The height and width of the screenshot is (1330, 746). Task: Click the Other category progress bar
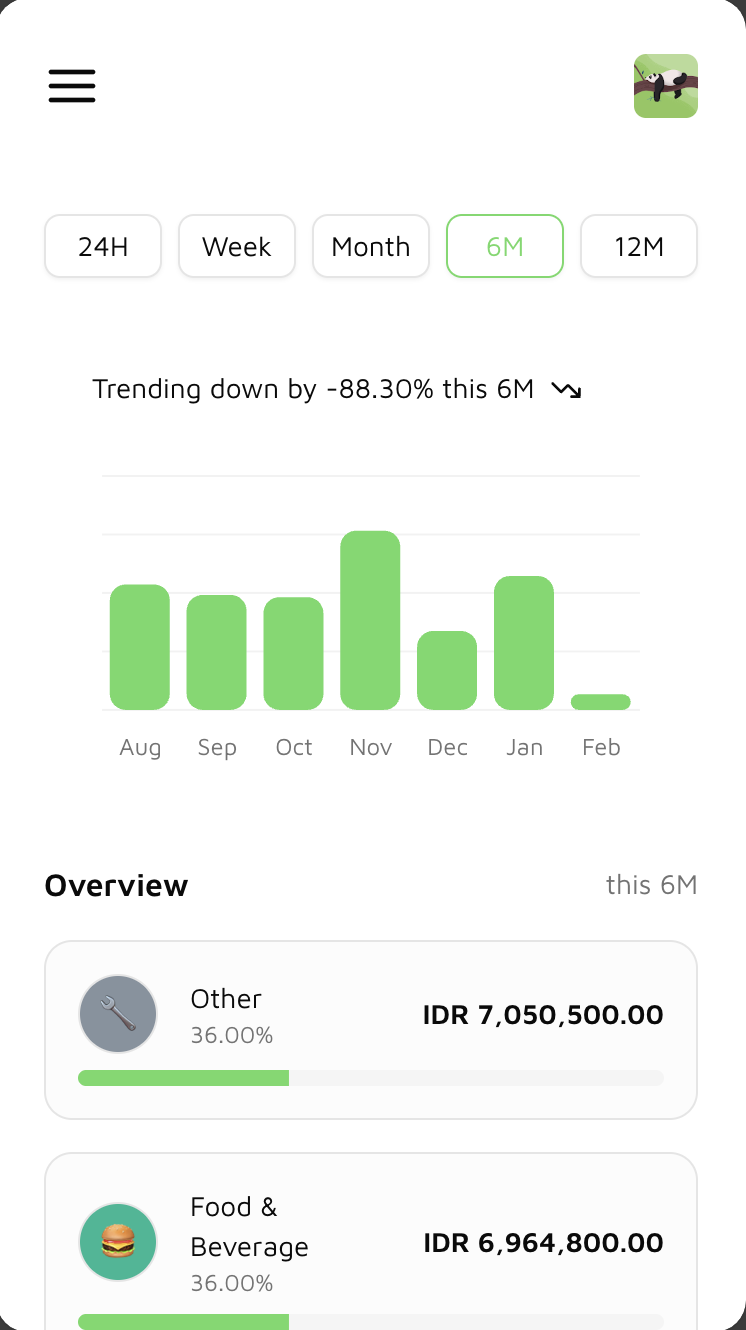coord(370,1077)
